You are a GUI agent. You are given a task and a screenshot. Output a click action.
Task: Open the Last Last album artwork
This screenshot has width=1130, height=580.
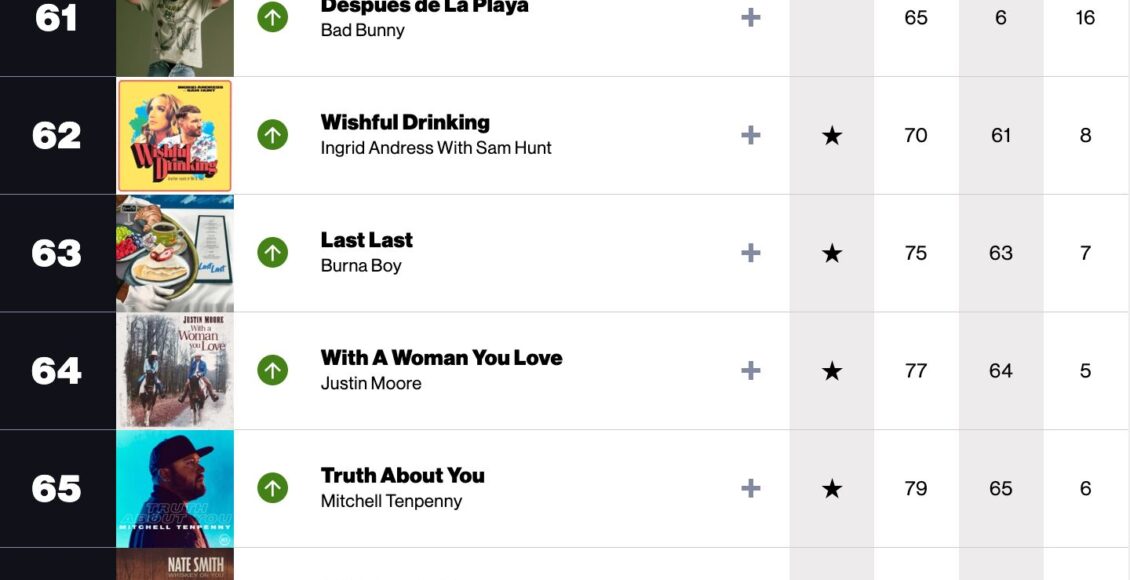tap(175, 253)
